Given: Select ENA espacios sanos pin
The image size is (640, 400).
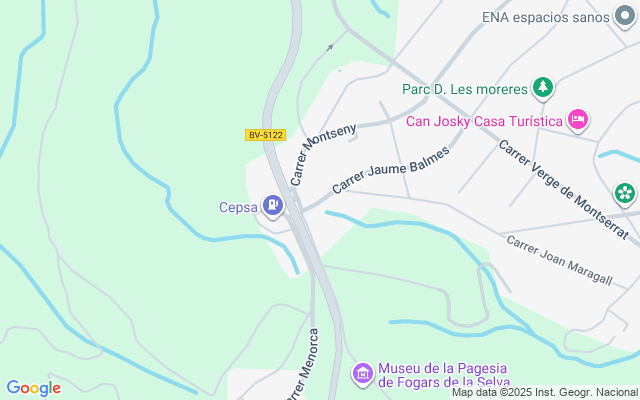Looking at the screenshot, I should [x=625, y=16].
